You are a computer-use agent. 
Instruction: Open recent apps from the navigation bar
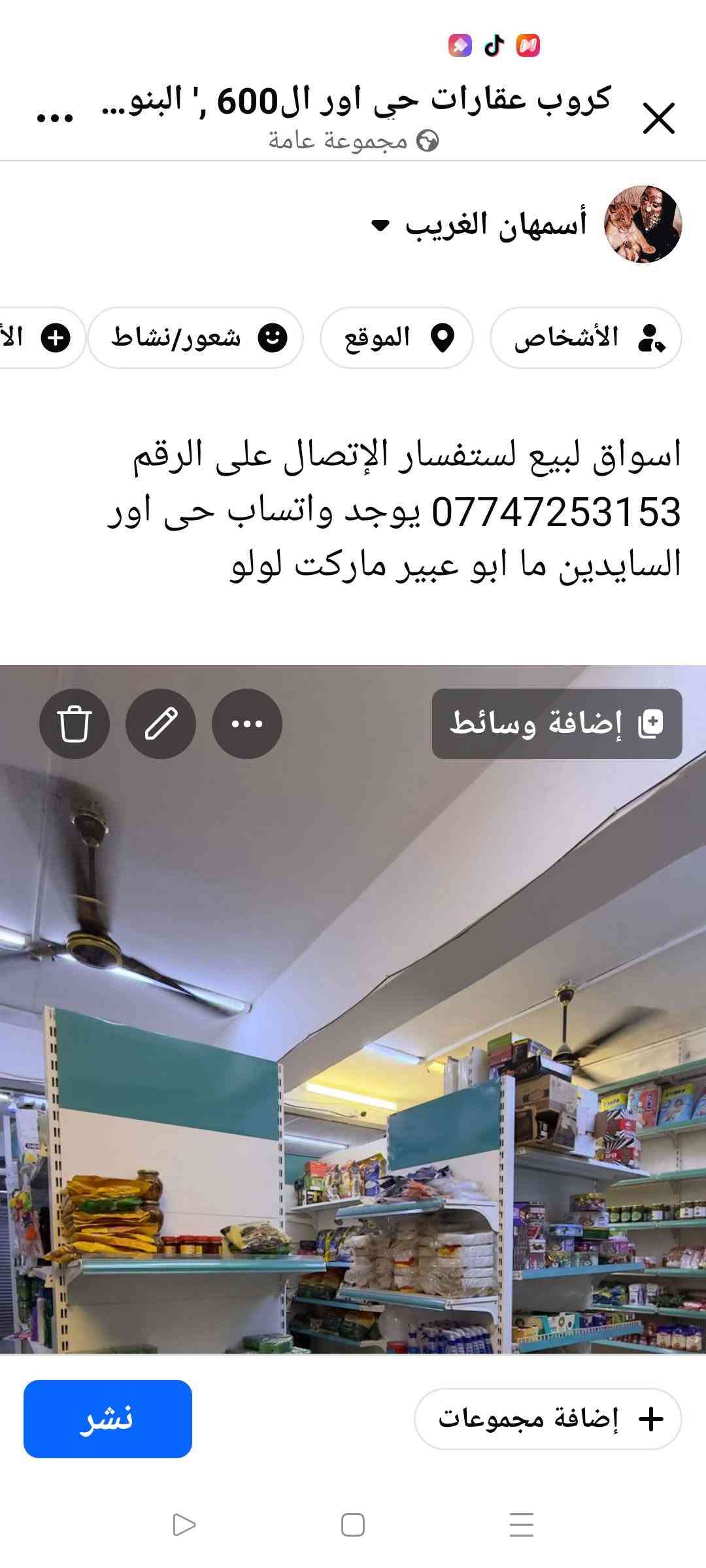(x=522, y=1526)
